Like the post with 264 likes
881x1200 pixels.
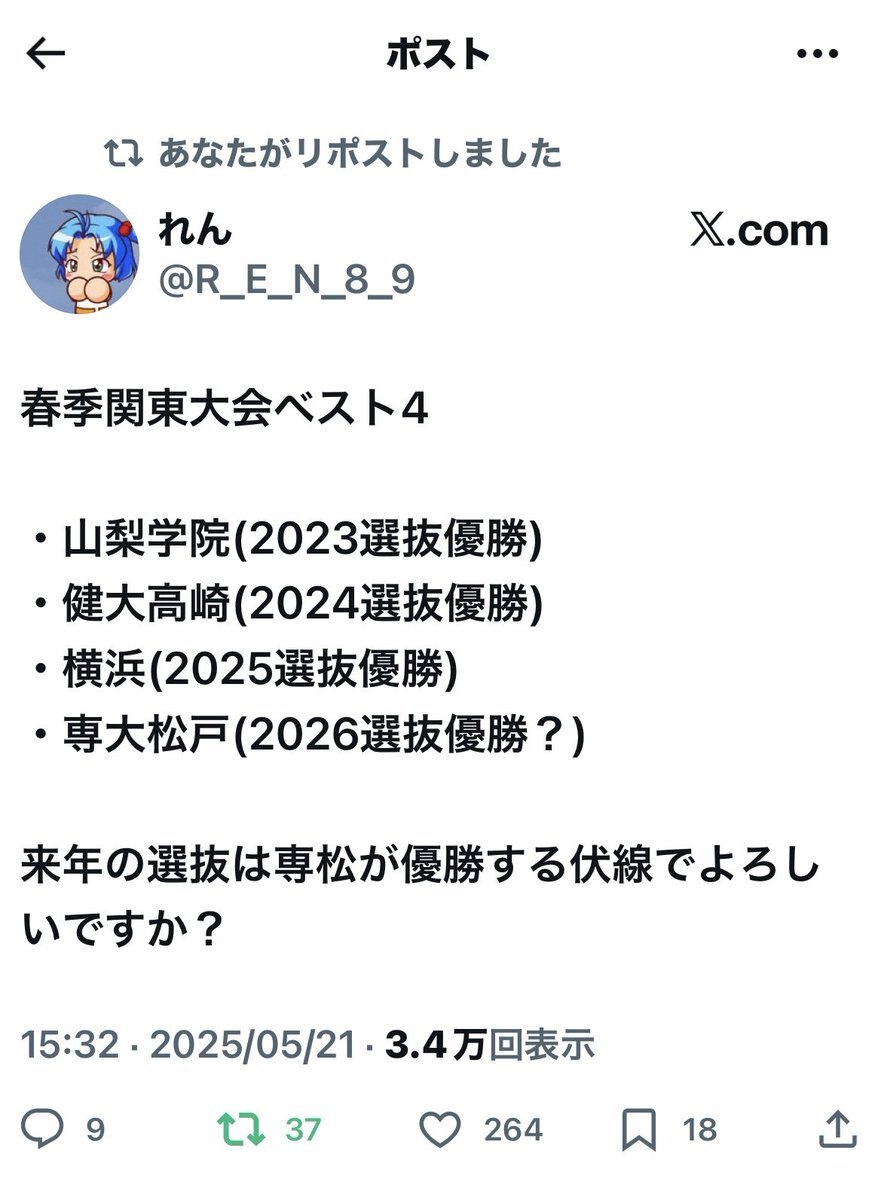438,1130
